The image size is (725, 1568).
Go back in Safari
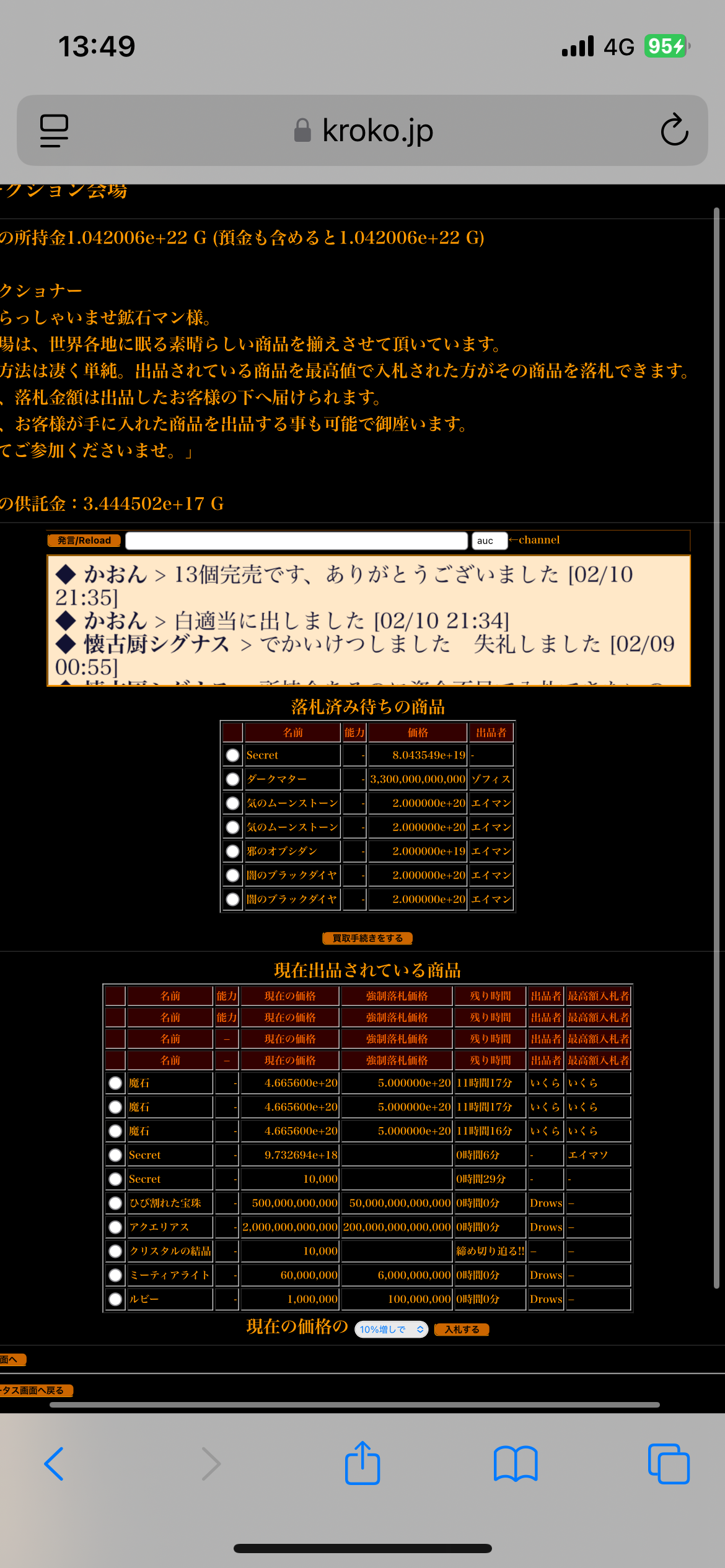click(x=54, y=1464)
